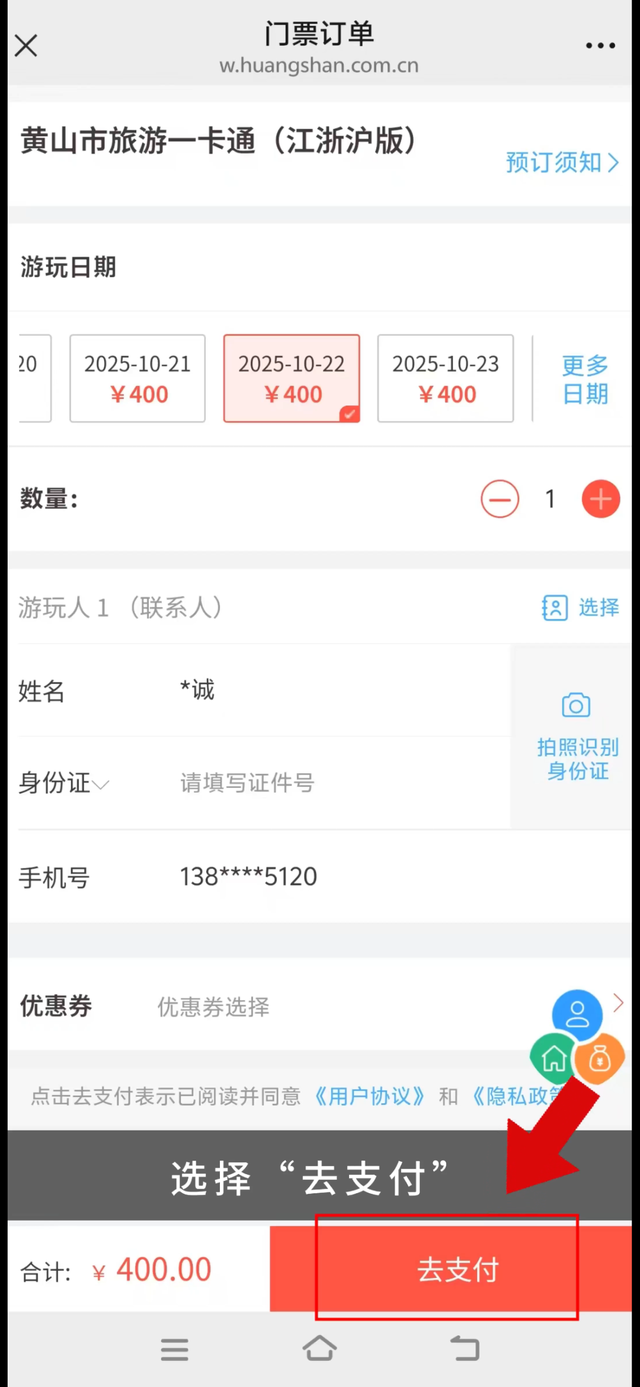The width and height of the screenshot is (640, 1387).
Task: Read the 《用户协议》 user agreement
Action: (370, 1096)
